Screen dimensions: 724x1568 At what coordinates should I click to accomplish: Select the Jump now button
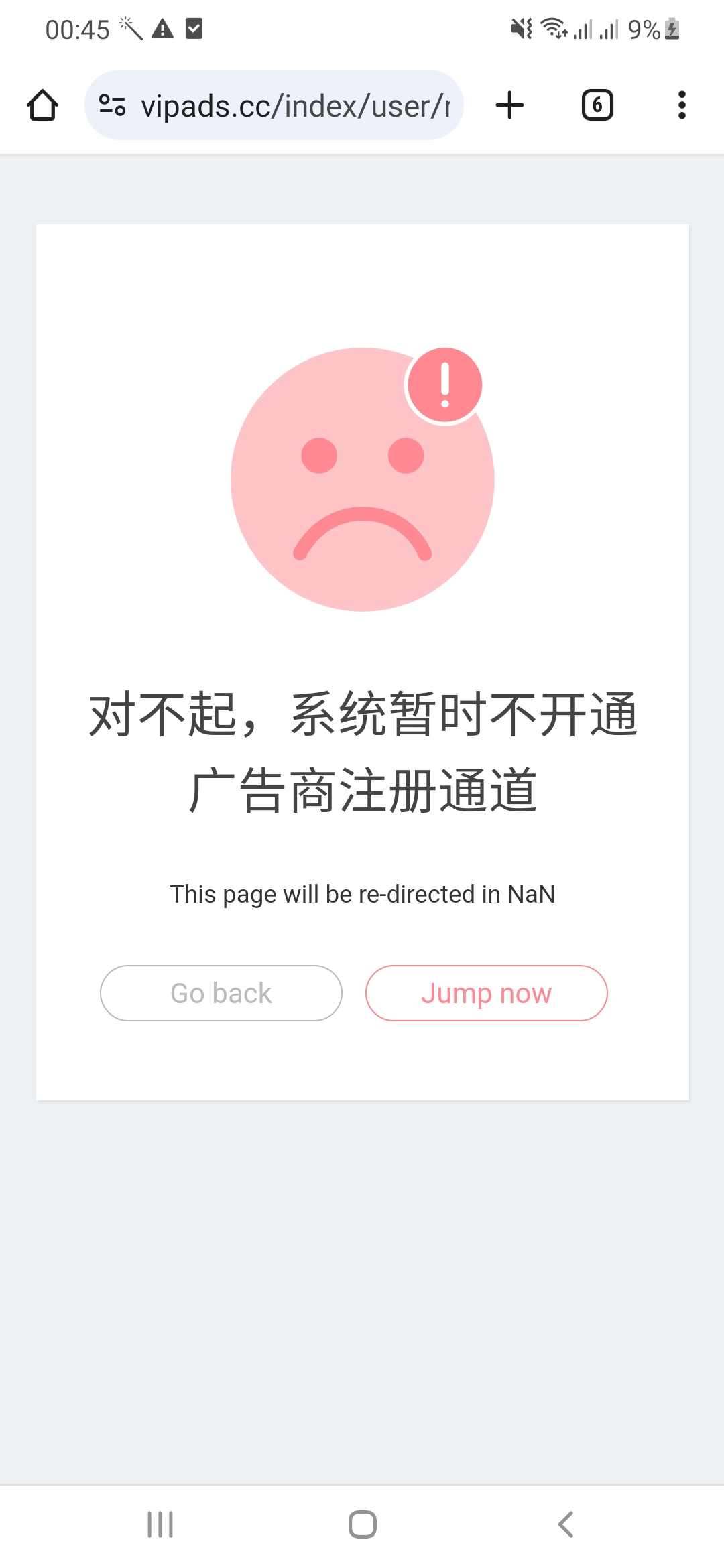(486, 993)
